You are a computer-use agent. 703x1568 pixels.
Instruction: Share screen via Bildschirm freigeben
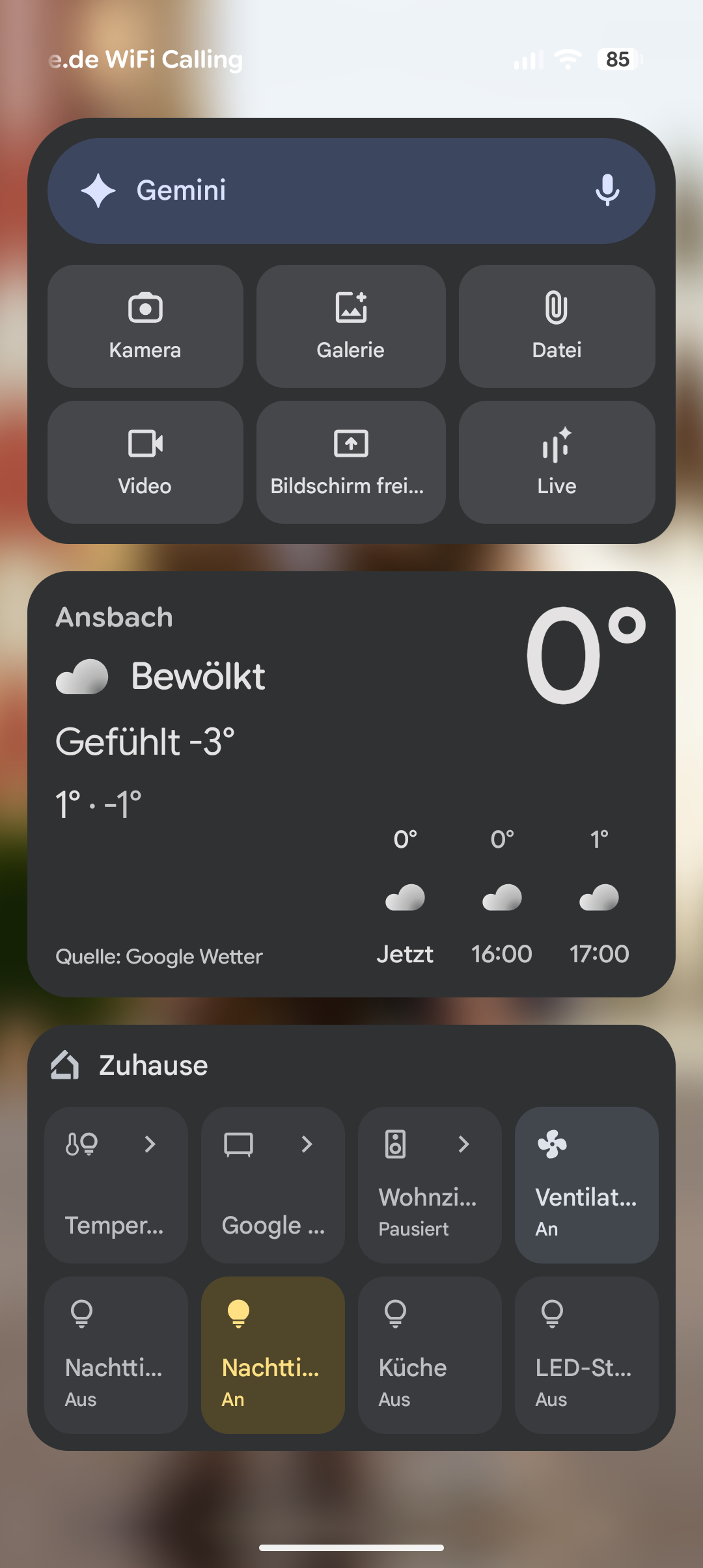tap(351, 462)
